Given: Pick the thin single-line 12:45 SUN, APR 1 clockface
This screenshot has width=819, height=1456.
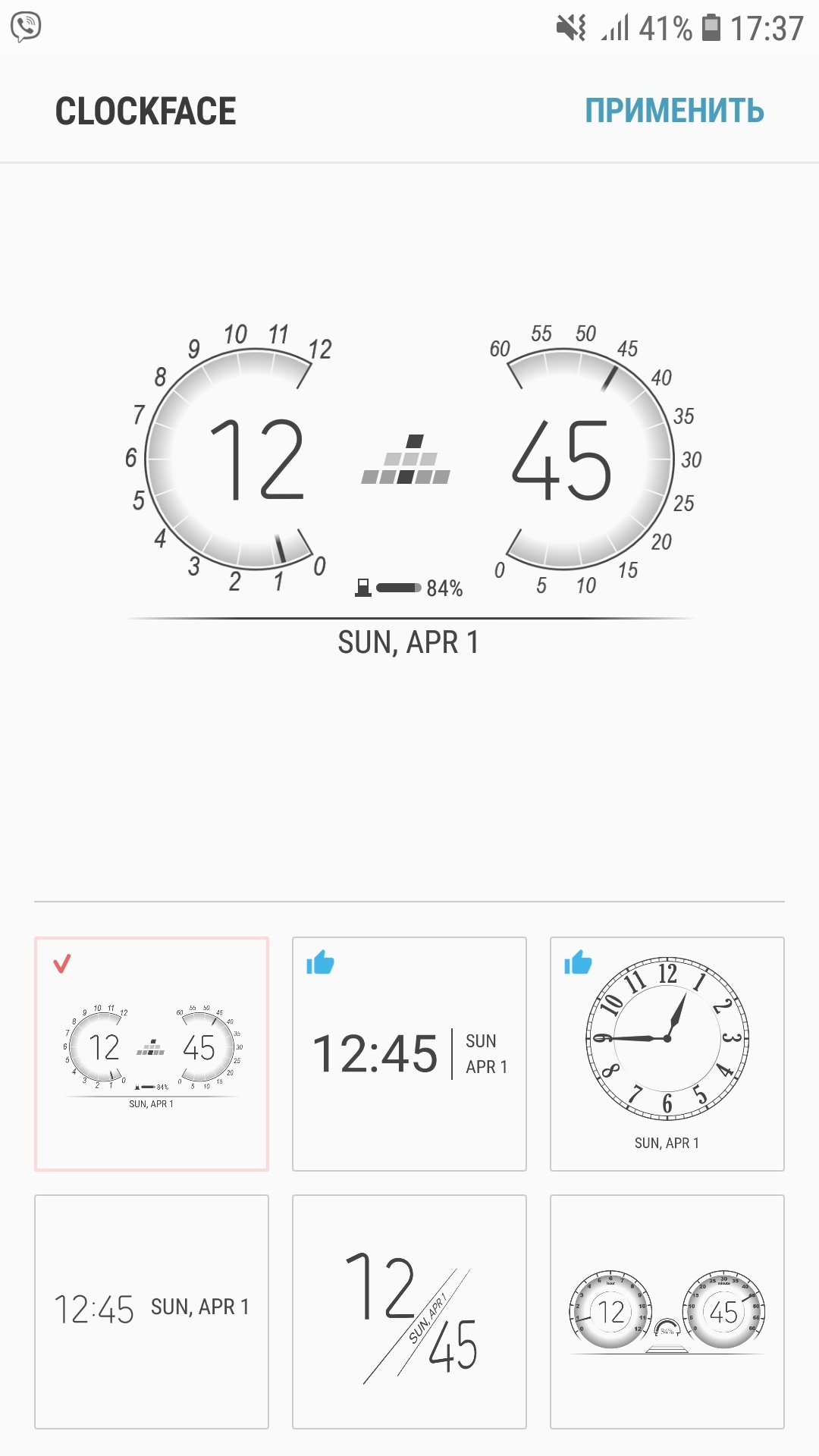Looking at the screenshot, I should coord(152,1310).
